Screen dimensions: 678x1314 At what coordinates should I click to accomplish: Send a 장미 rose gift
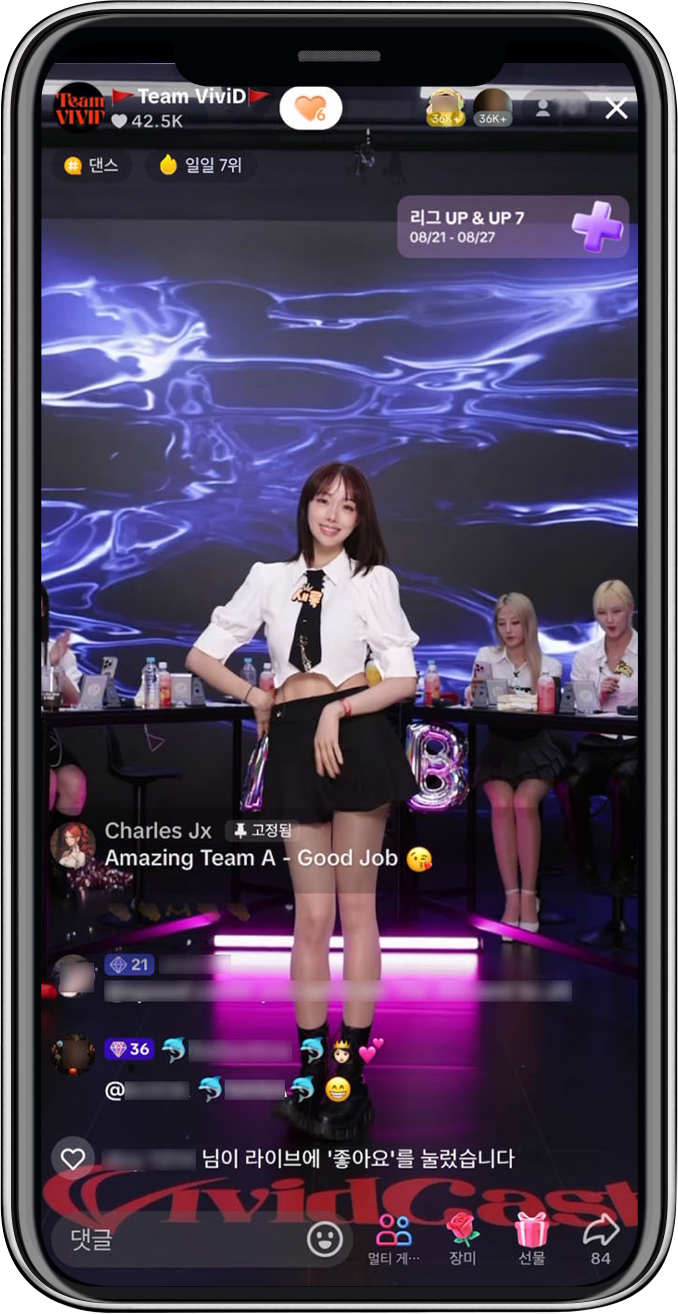[x=462, y=1238]
